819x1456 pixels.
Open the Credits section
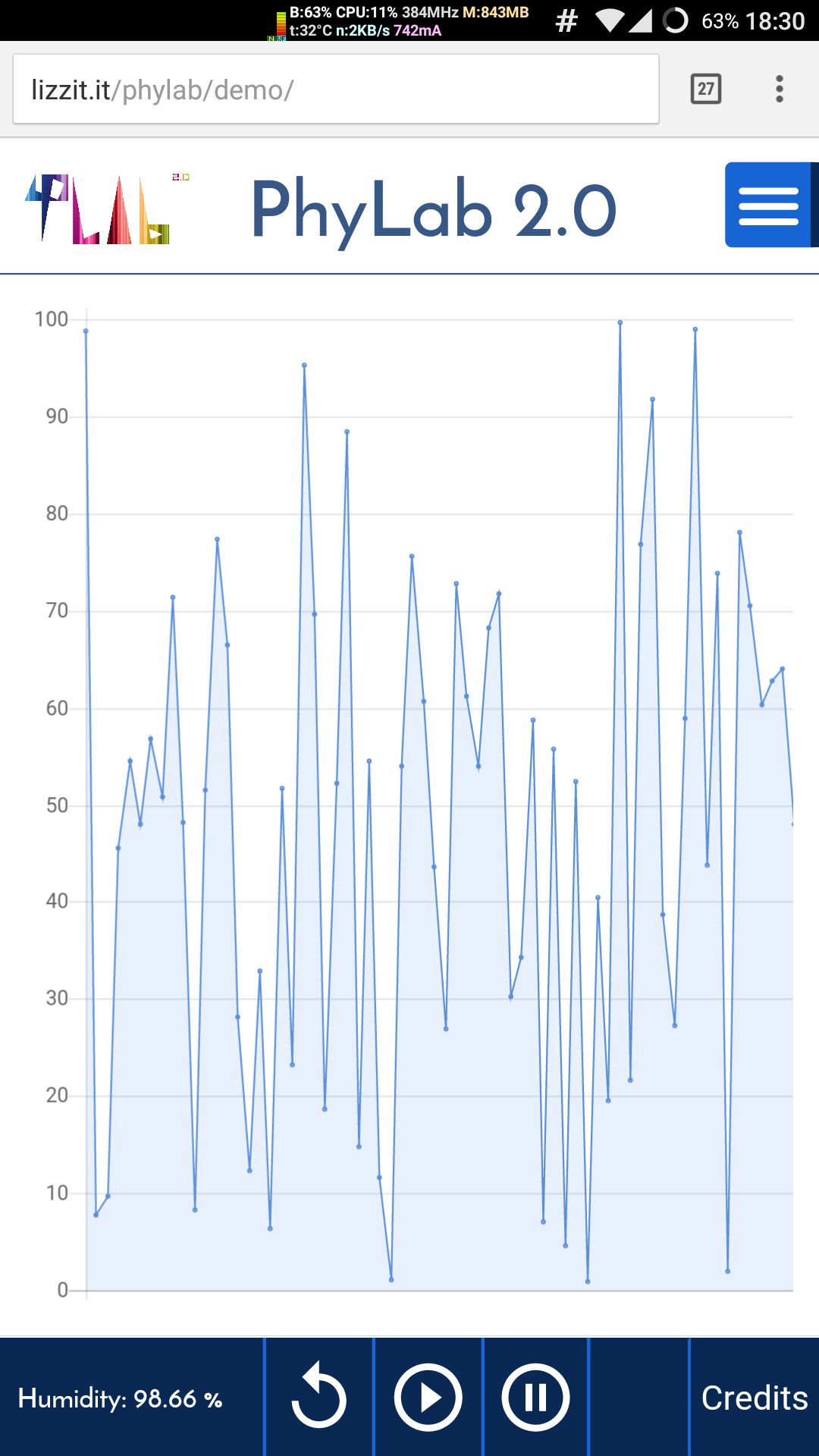(x=754, y=1397)
